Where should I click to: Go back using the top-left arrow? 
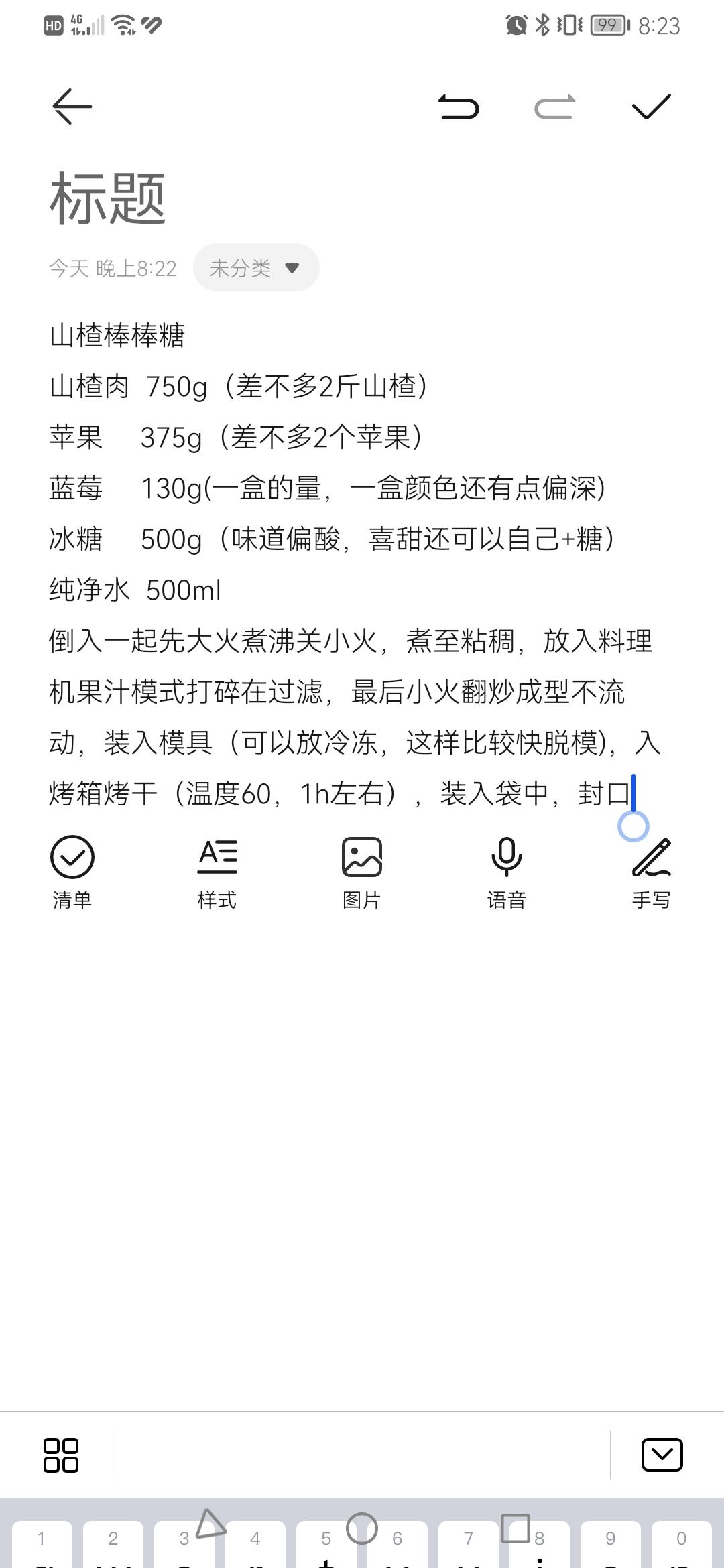tap(72, 107)
